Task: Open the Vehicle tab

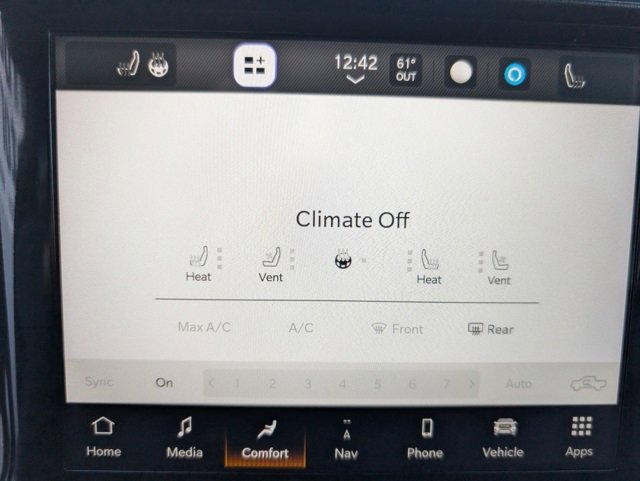Action: (503, 437)
